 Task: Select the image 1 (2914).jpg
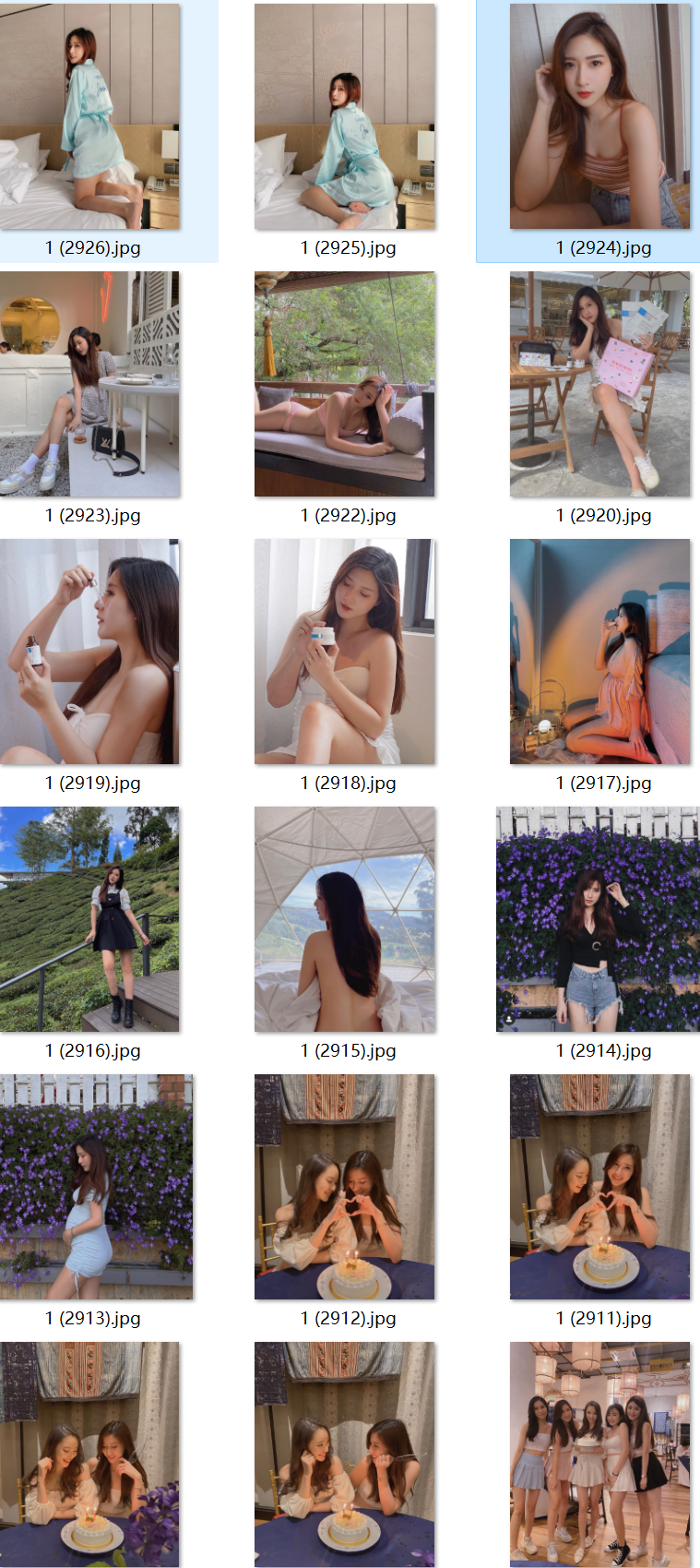coord(598,919)
